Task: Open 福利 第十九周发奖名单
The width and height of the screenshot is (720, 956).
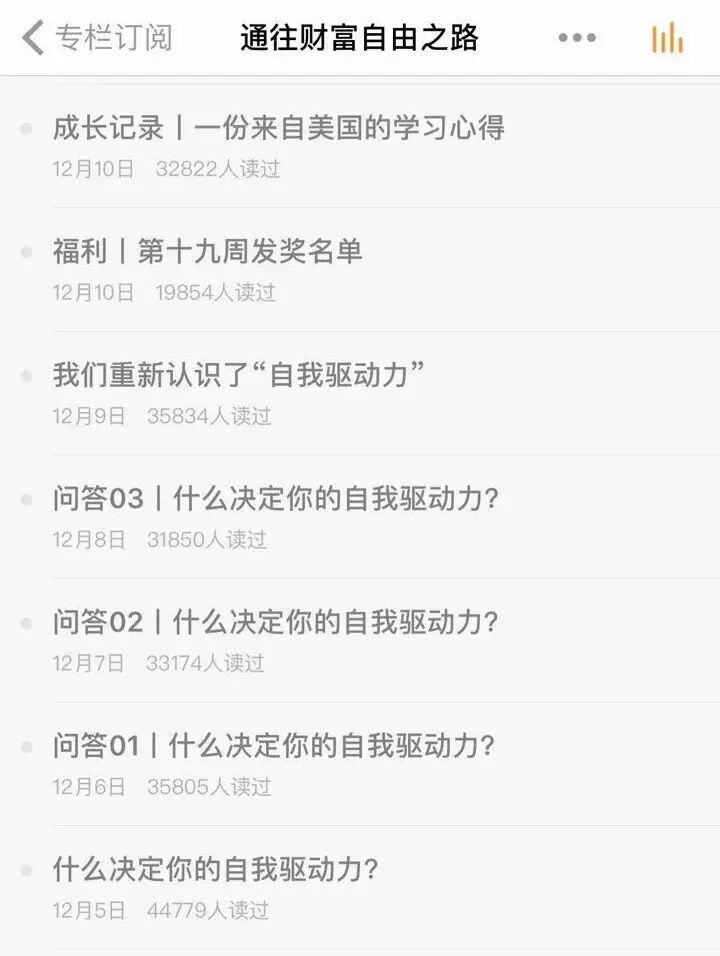Action: click(208, 252)
